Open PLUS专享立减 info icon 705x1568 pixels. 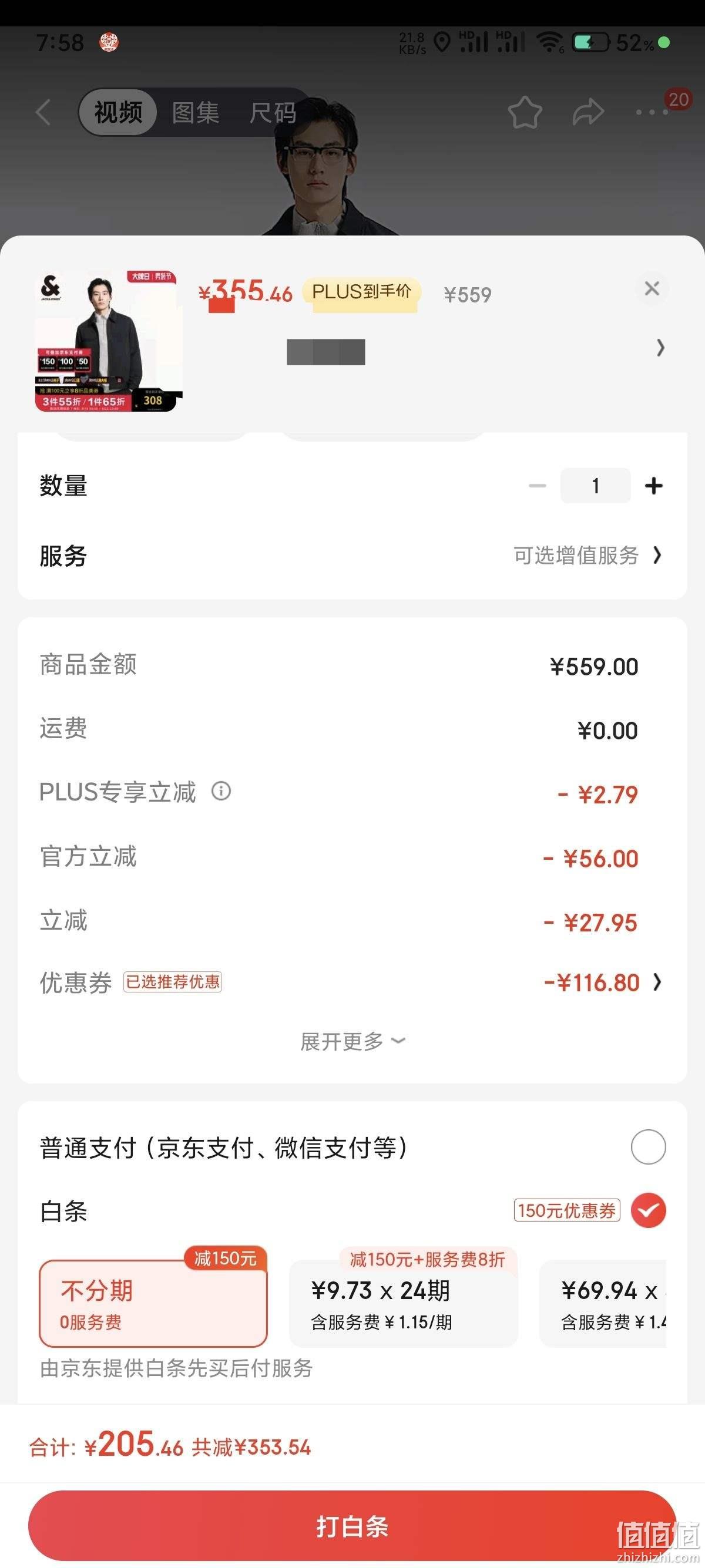point(221,791)
